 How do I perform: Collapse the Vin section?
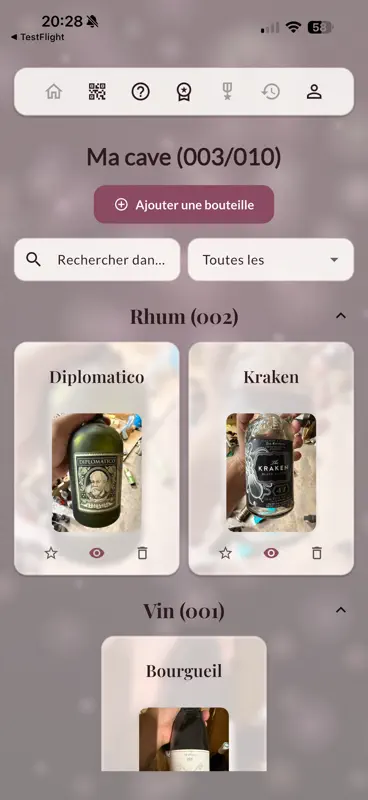tap(341, 610)
